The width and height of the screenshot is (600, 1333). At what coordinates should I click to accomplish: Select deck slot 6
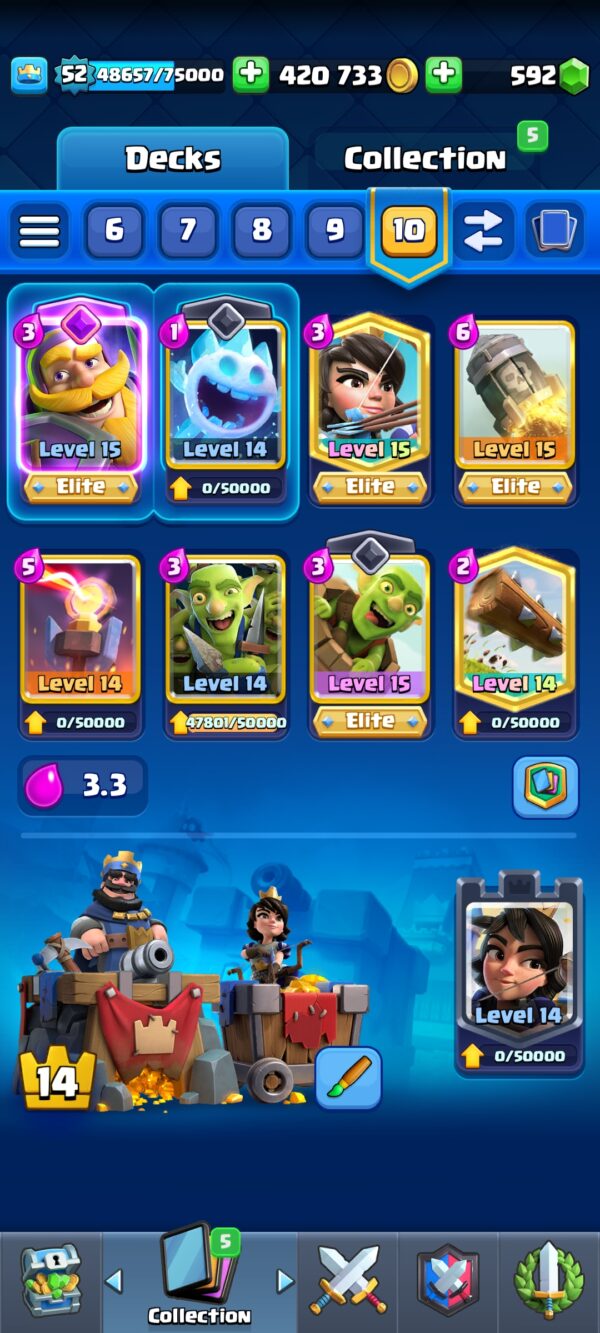pos(114,231)
